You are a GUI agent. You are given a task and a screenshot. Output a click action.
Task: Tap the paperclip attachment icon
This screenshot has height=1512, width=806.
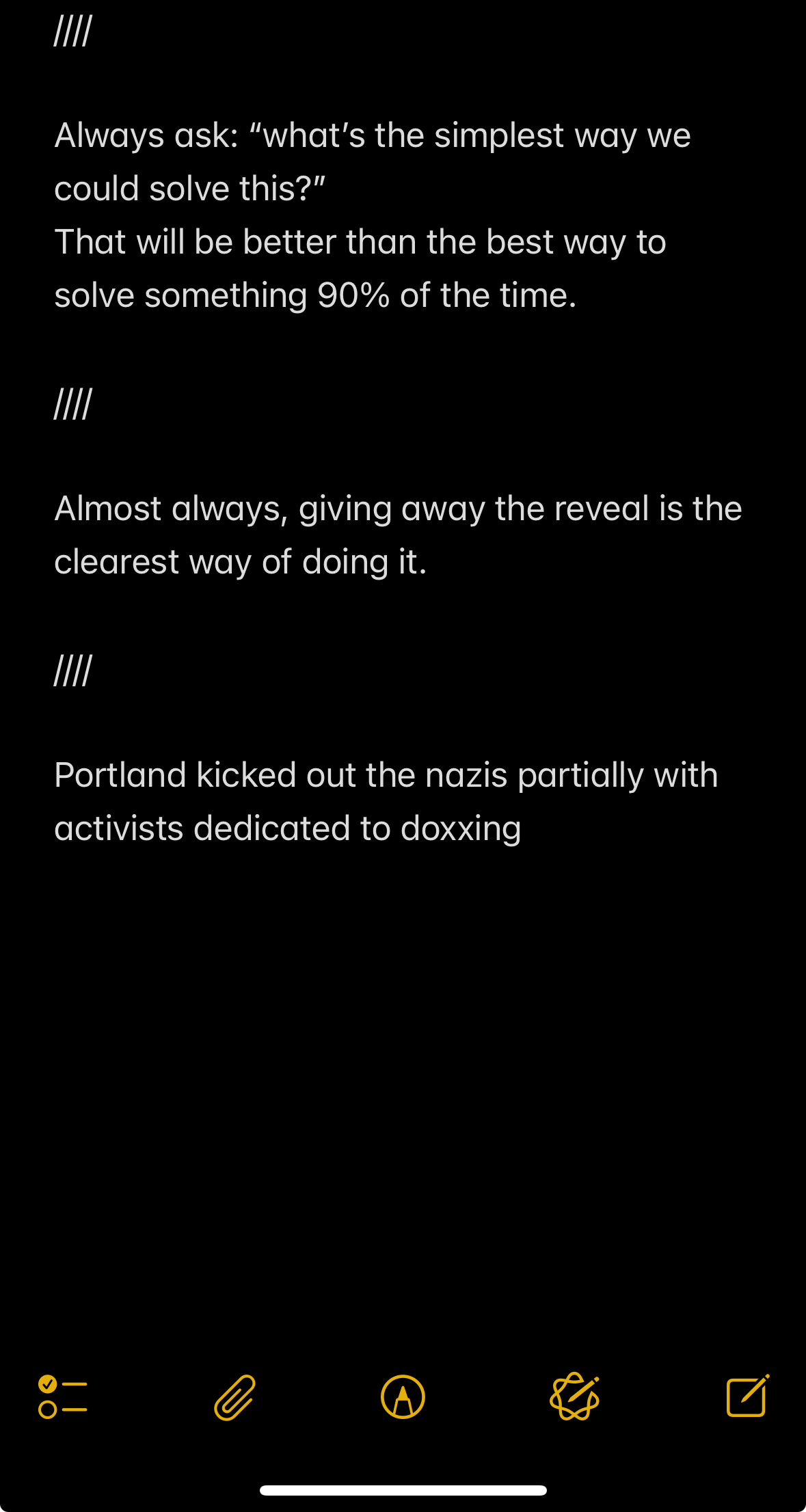point(234,1397)
